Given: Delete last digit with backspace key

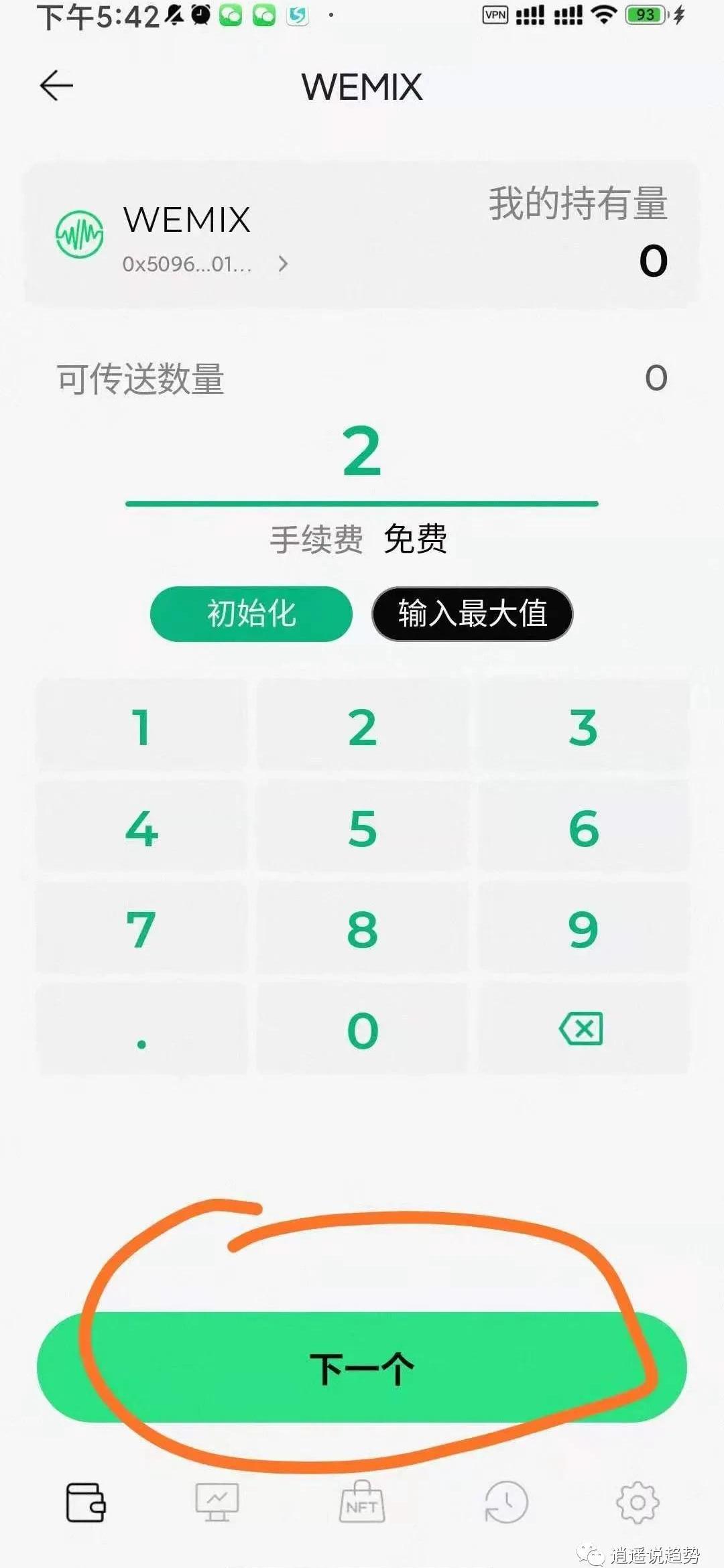Looking at the screenshot, I should (x=581, y=1029).
